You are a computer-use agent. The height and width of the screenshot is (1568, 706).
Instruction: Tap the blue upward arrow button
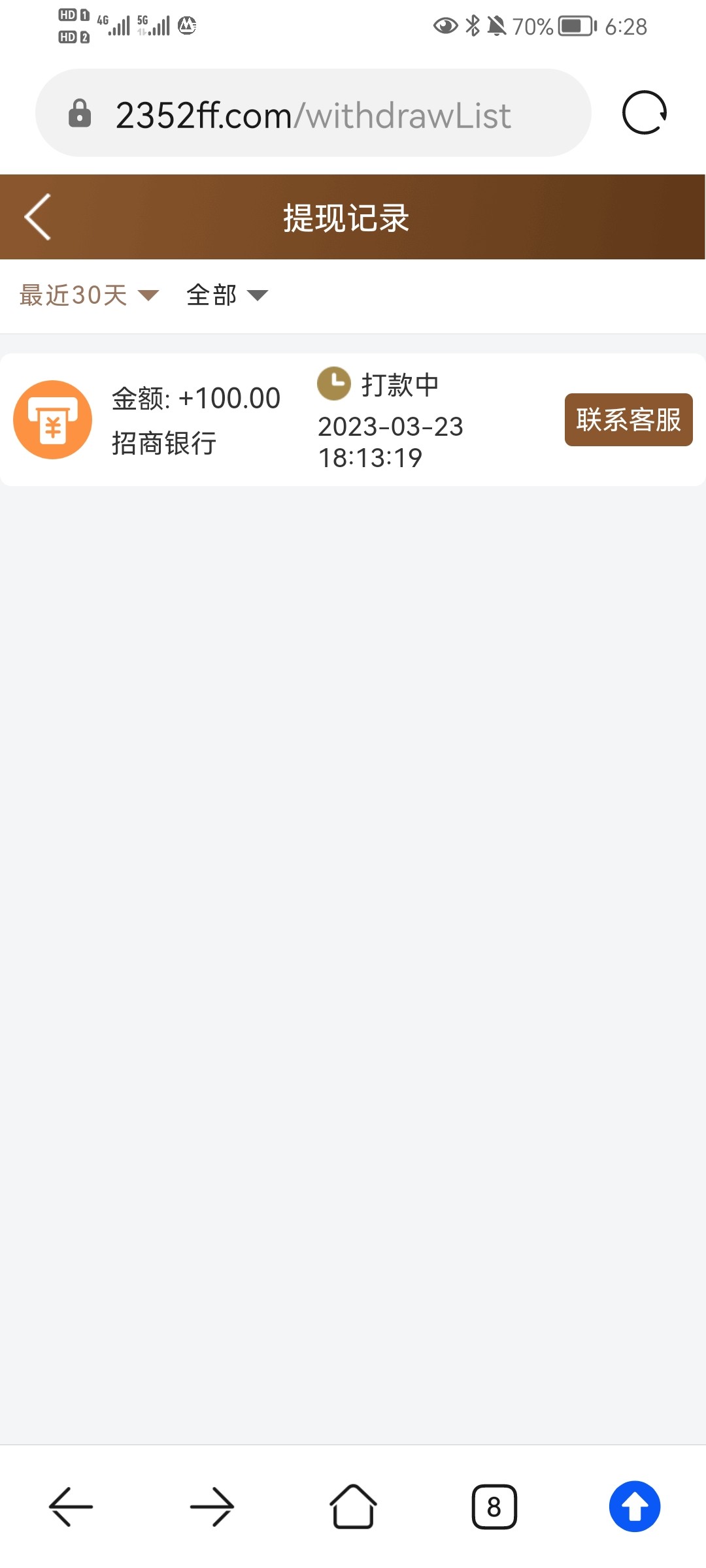(x=634, y=1507)
